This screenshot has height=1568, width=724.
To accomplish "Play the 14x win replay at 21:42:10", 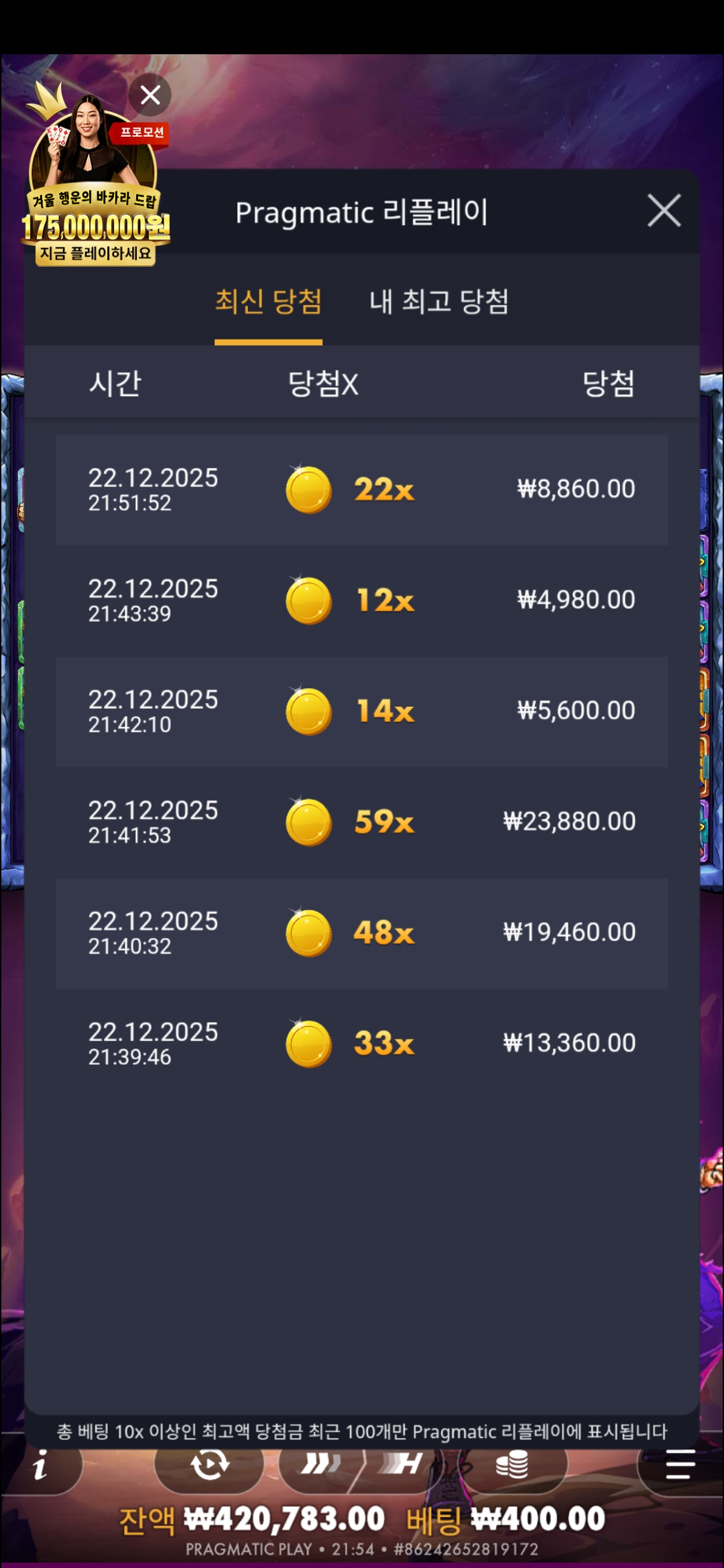I will [362, 711].
